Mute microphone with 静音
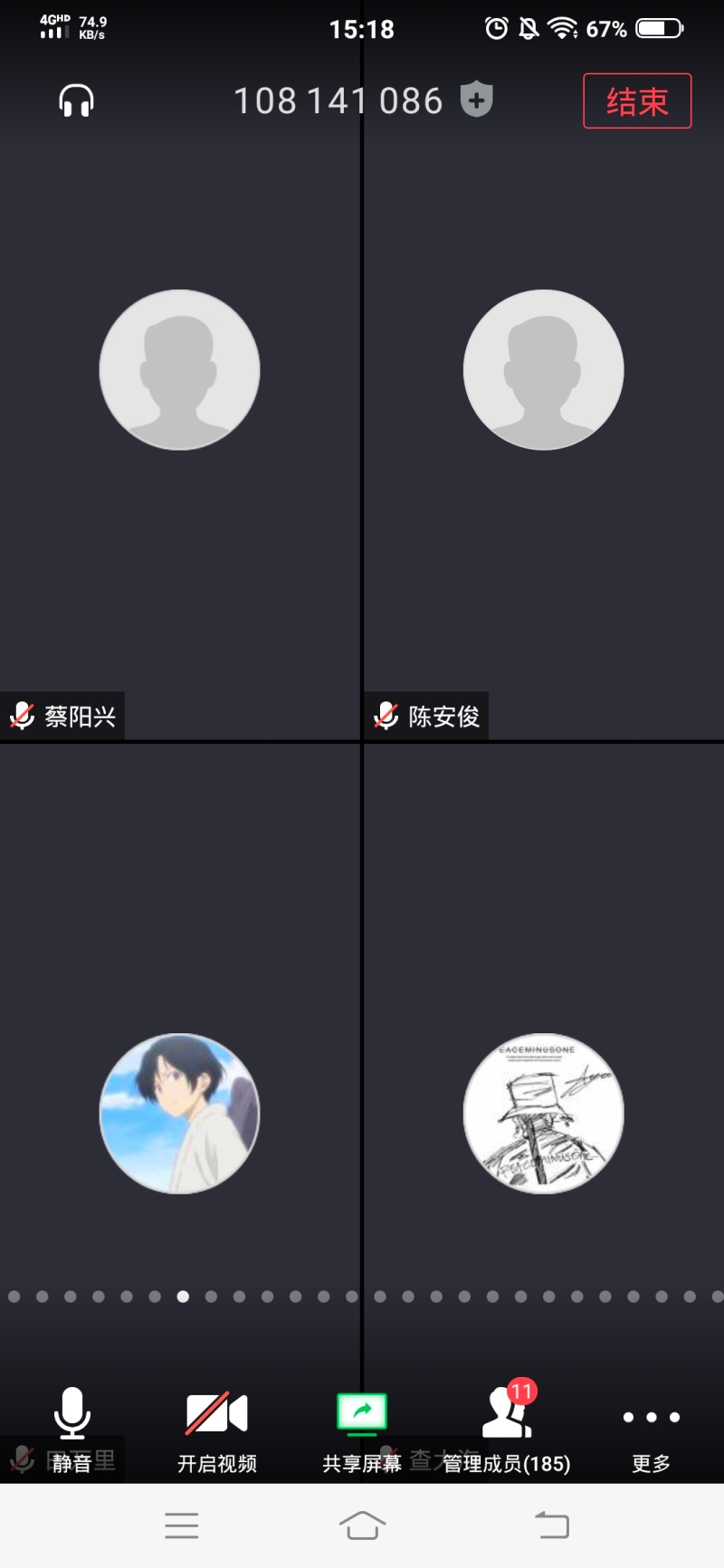This screenshot has width=724, height=1568. [72, 1428]
